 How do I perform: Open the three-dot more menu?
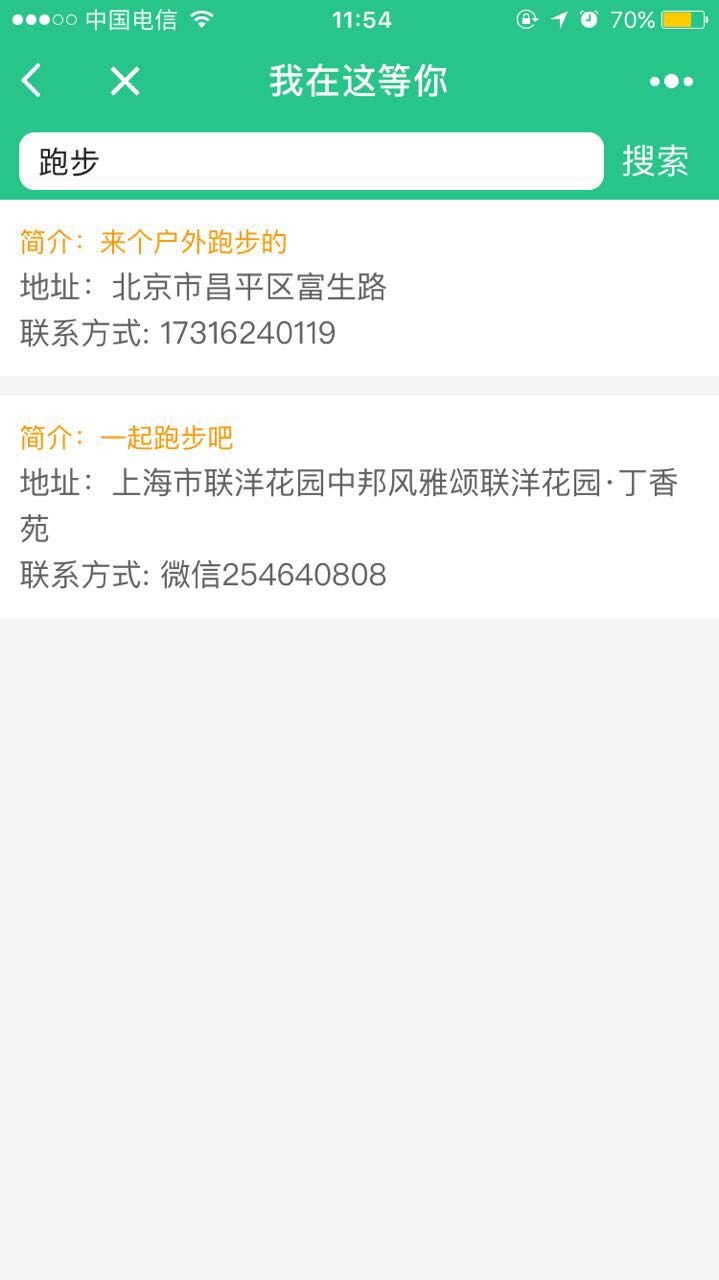tap(671, 81)
